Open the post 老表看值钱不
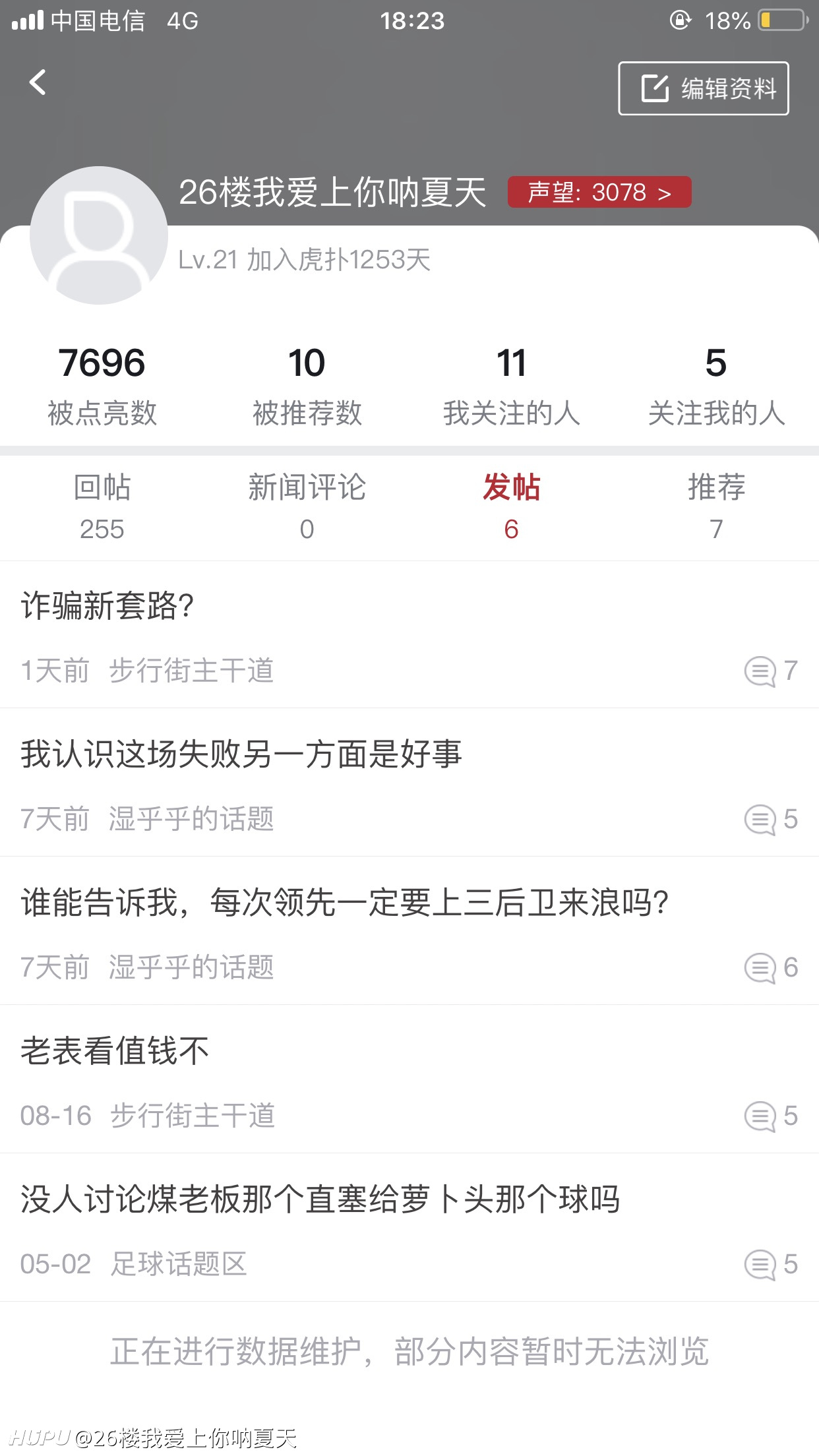The width and height of the screenshot is (819, 1456). [409, 1079]
